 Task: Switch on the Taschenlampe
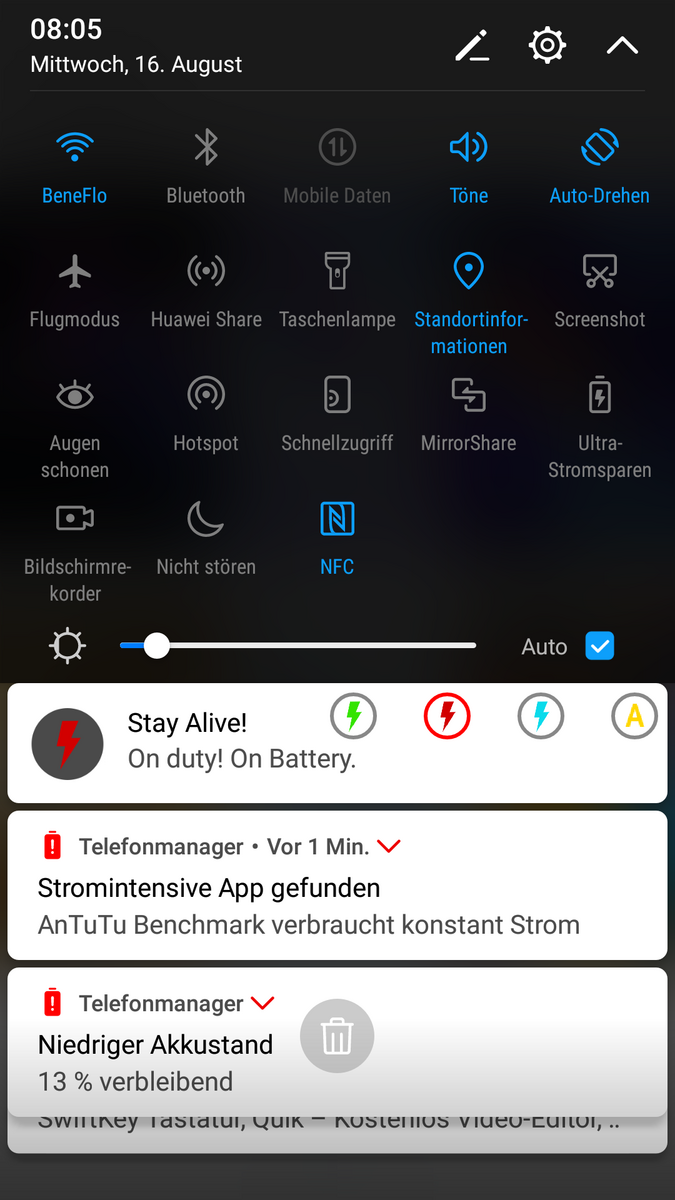pos(337,273)
